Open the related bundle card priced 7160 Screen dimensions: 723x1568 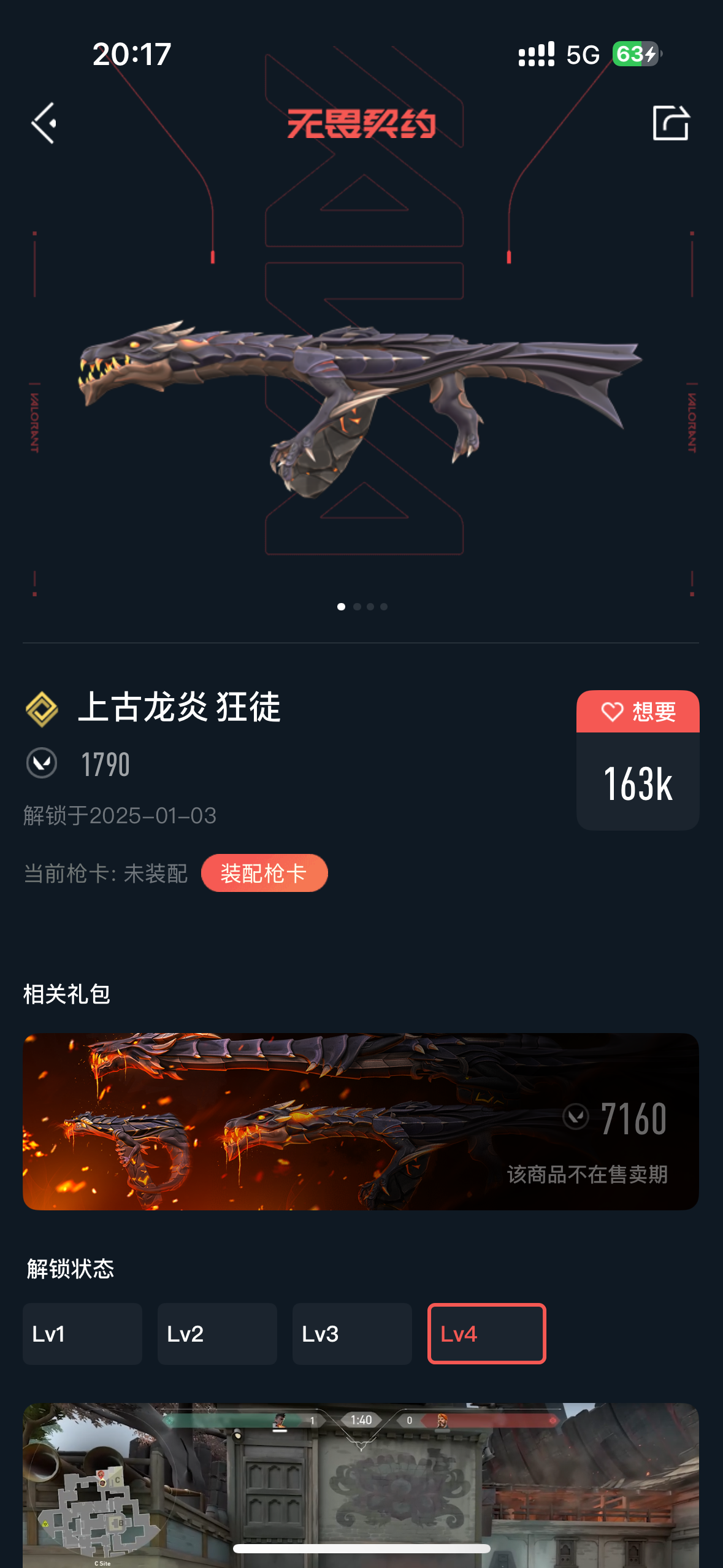click(361, 1121)
